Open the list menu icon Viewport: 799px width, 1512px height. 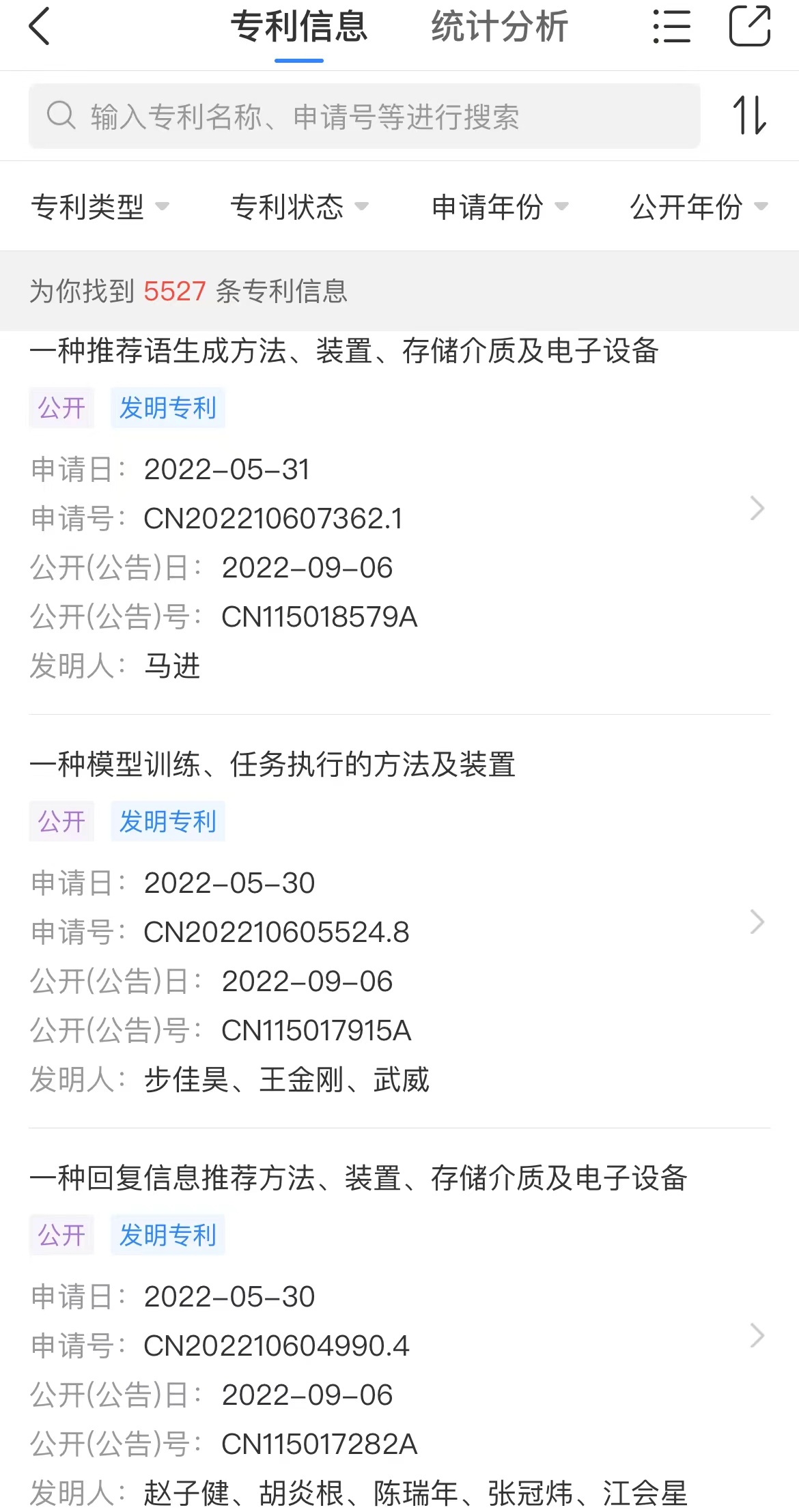click(x=671, y=27)
